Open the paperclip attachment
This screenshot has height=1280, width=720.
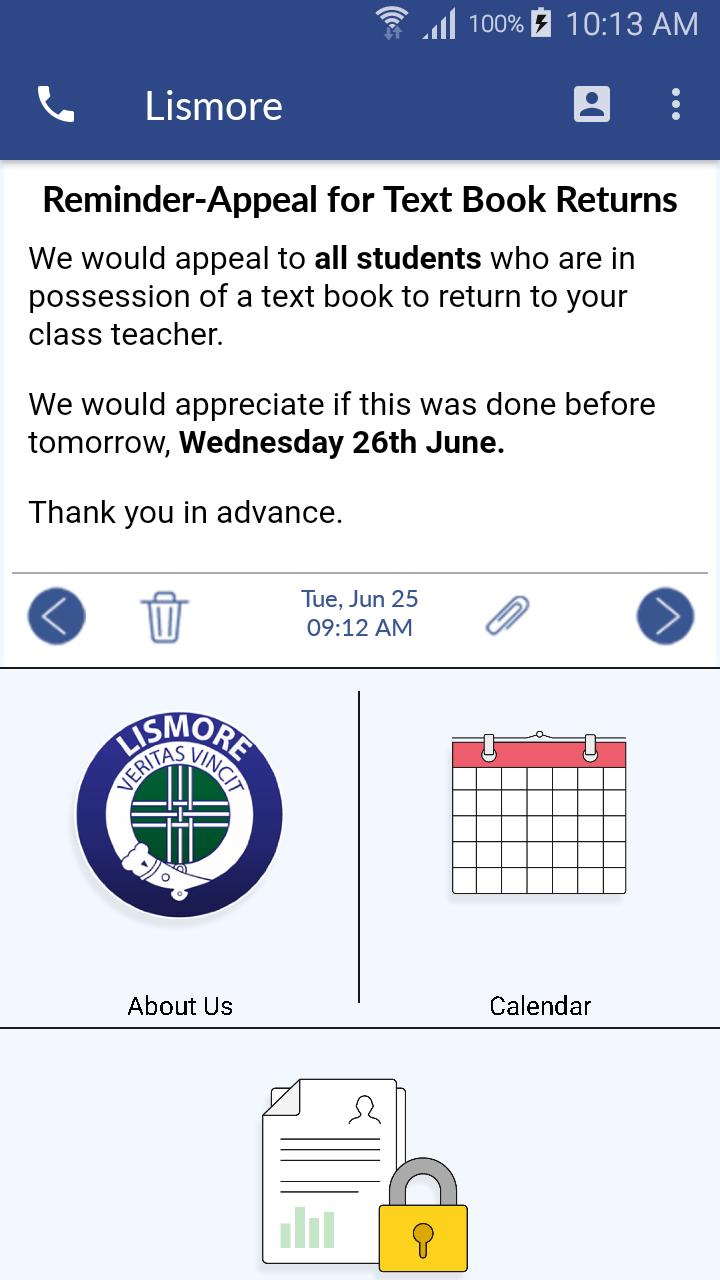coord(508,615)
